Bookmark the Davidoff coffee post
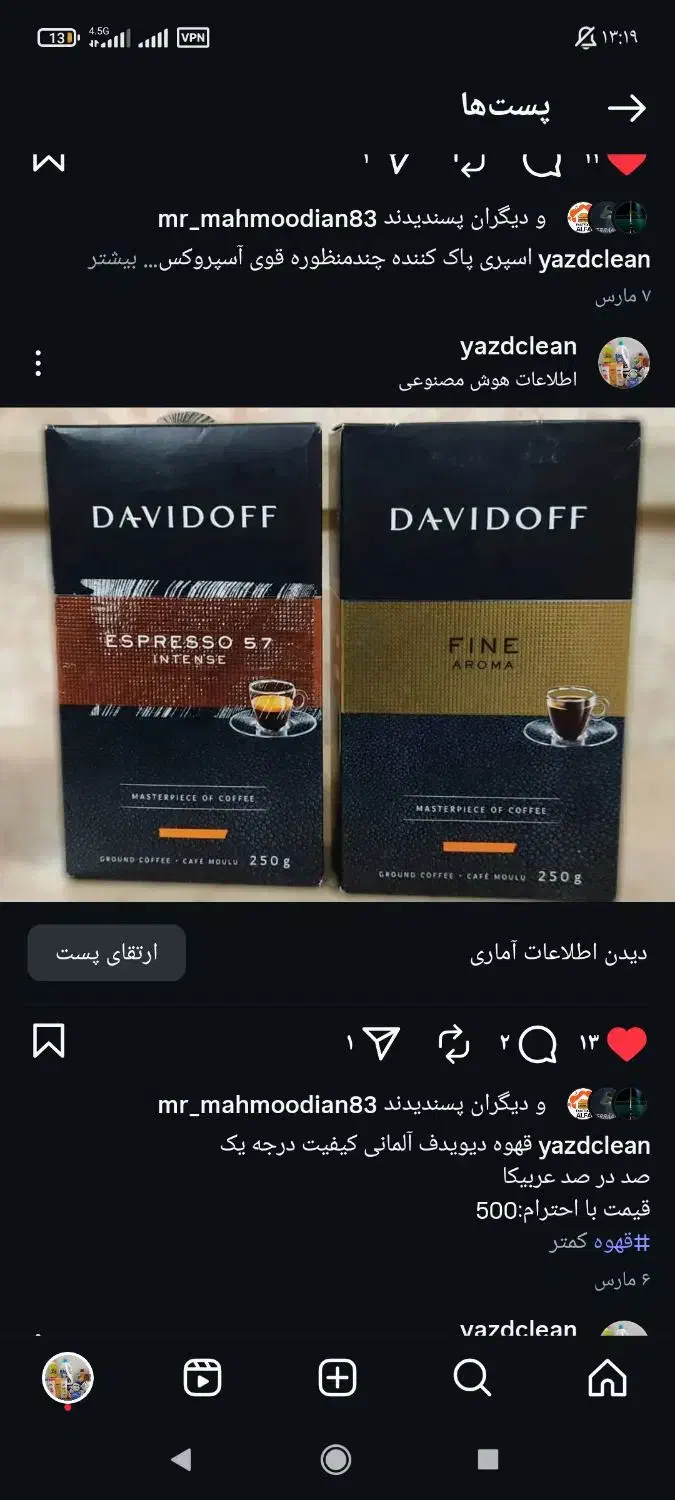The width and height of the screenshot is (675, 1500). pyautogui.click(x=48, y=1041)
